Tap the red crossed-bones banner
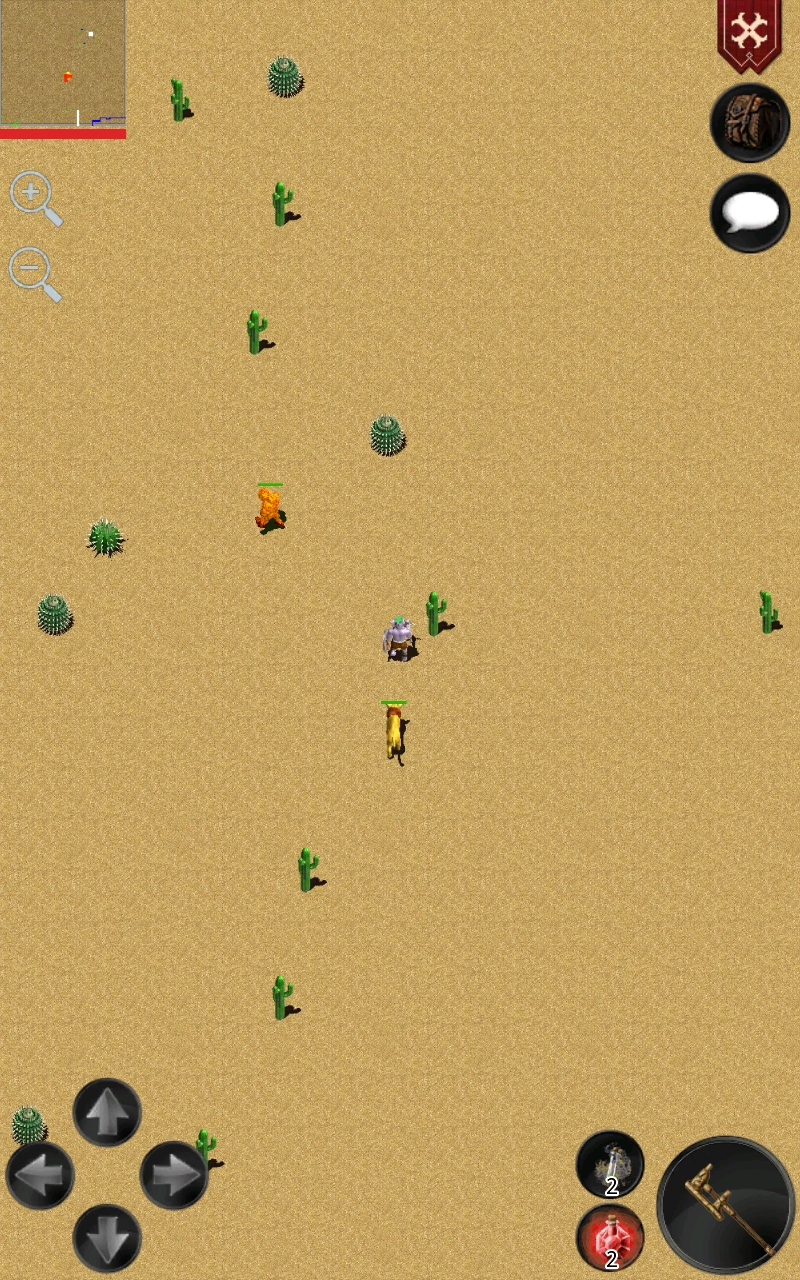 pos(749,35)
